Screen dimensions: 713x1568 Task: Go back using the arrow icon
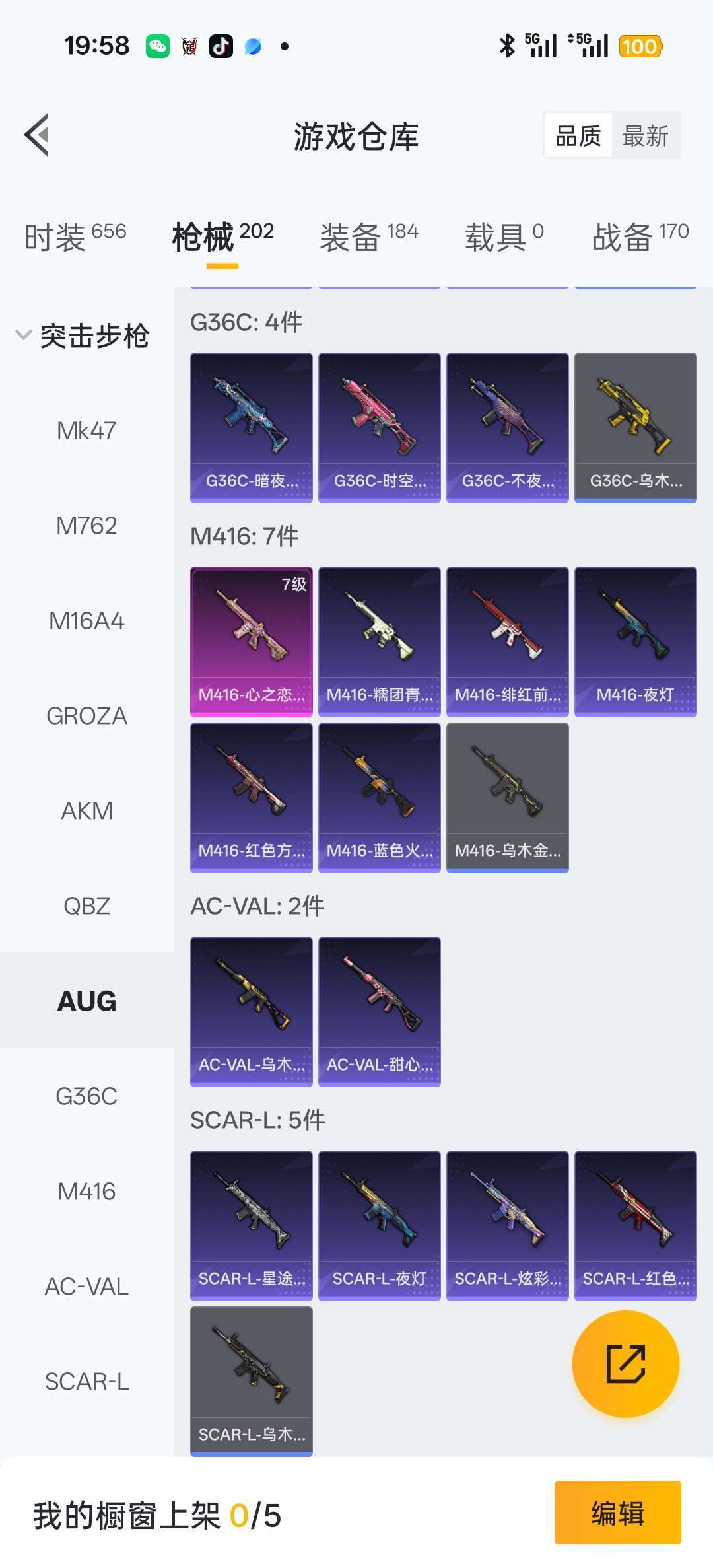pos(37,135)
